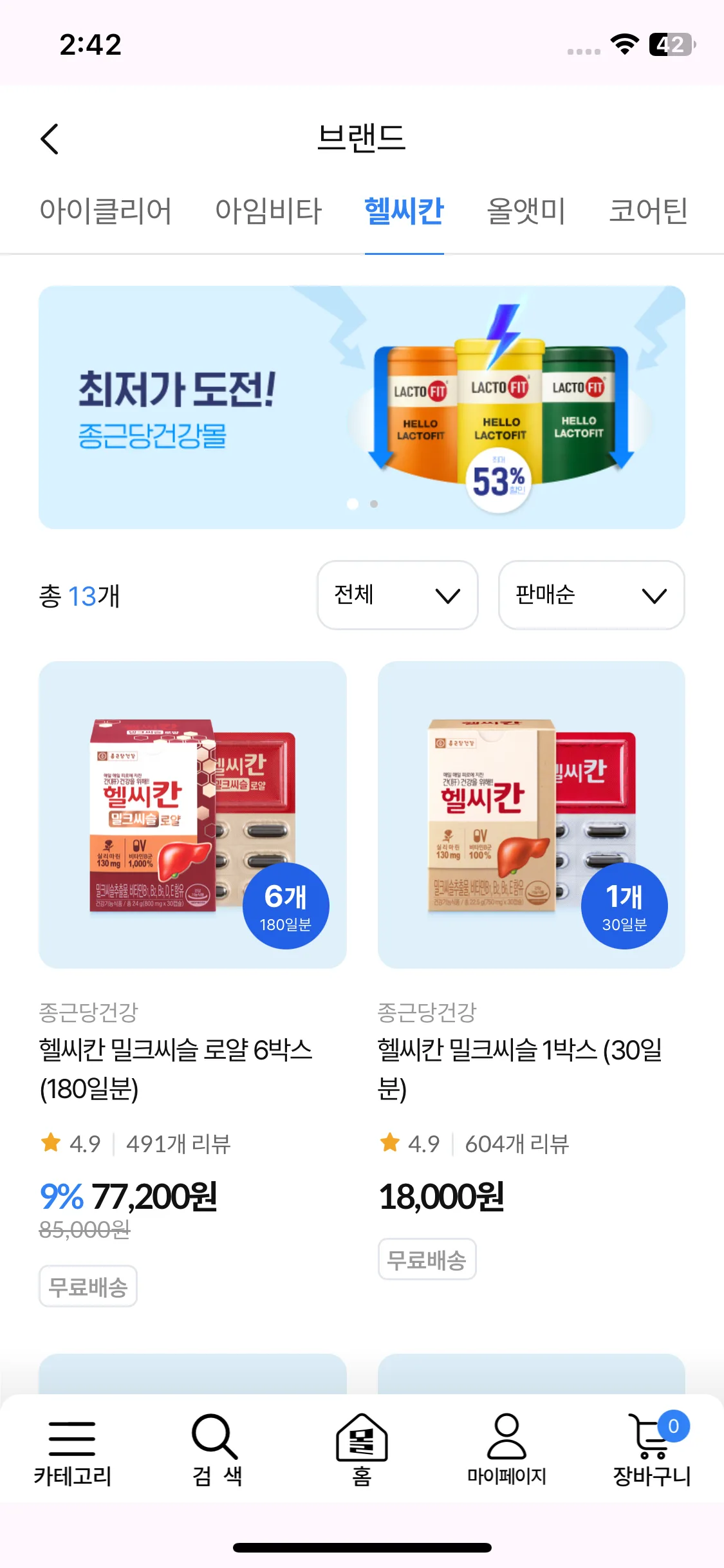Open 헬씨칸 밀크씨슬 1박스 product
The height and width of the screenshot is (1568, 724).
[x=531, y=815]
